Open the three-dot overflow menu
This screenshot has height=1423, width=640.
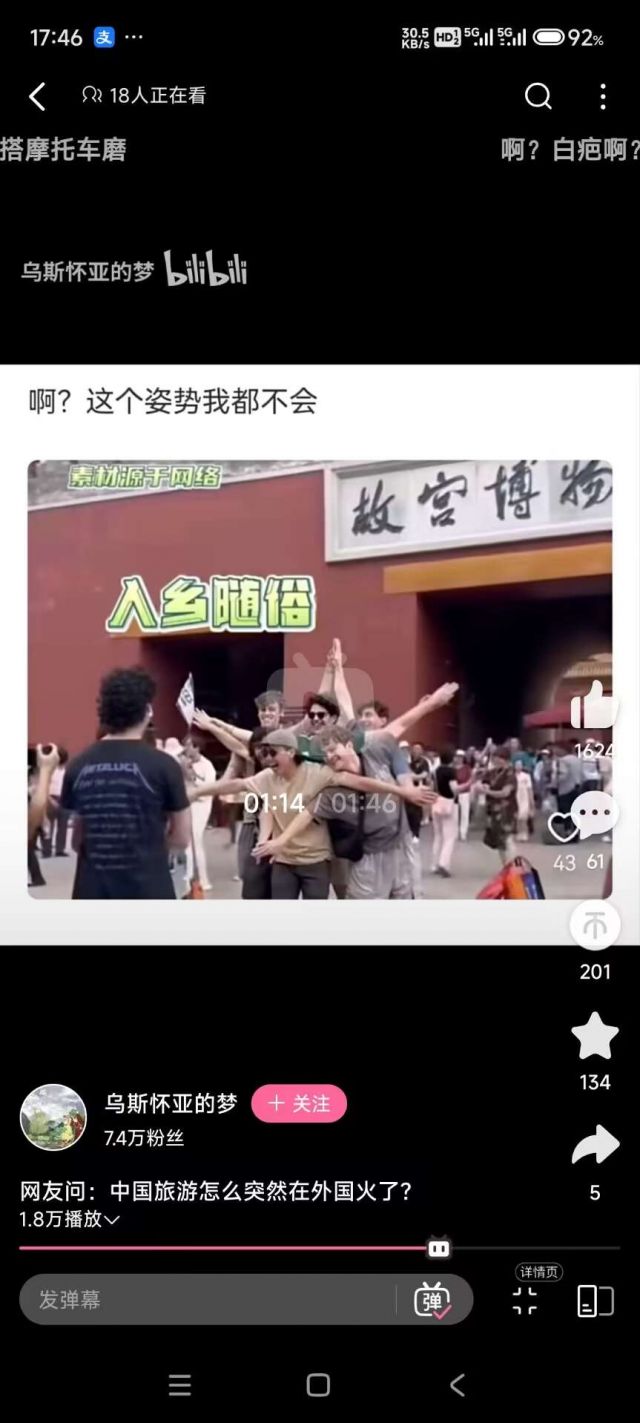pos(602,96)
